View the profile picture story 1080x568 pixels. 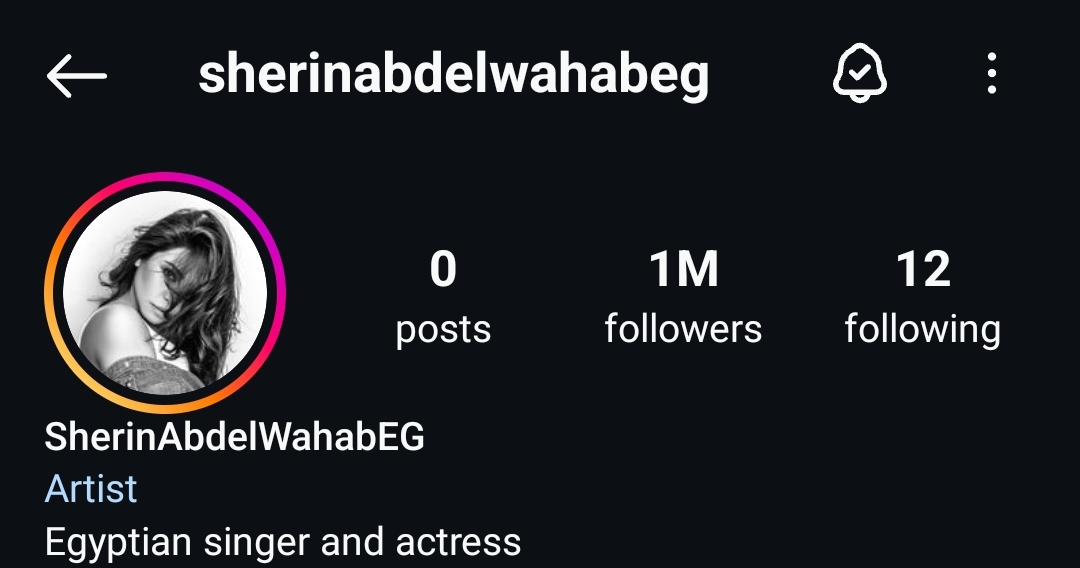point(165,292)
